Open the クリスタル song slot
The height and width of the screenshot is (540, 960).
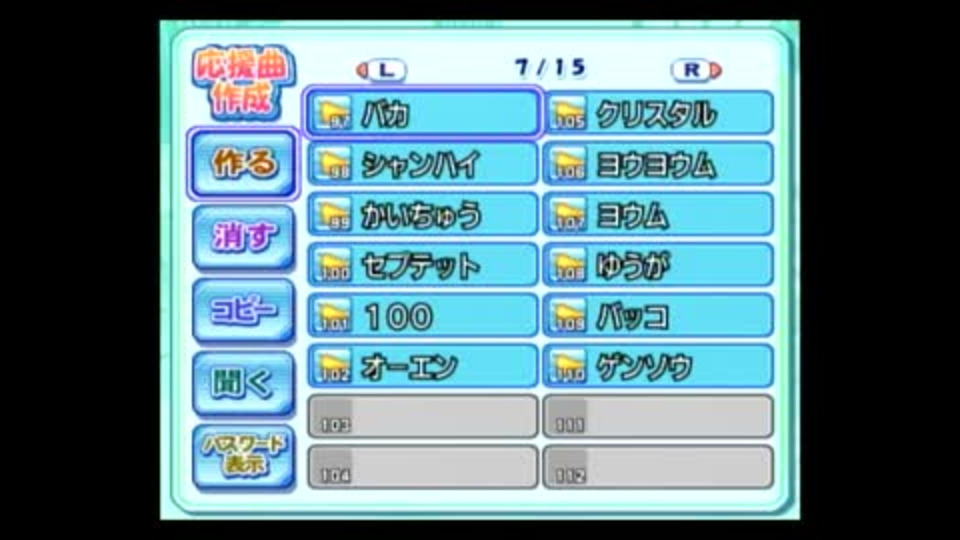[x=658, y=113]
